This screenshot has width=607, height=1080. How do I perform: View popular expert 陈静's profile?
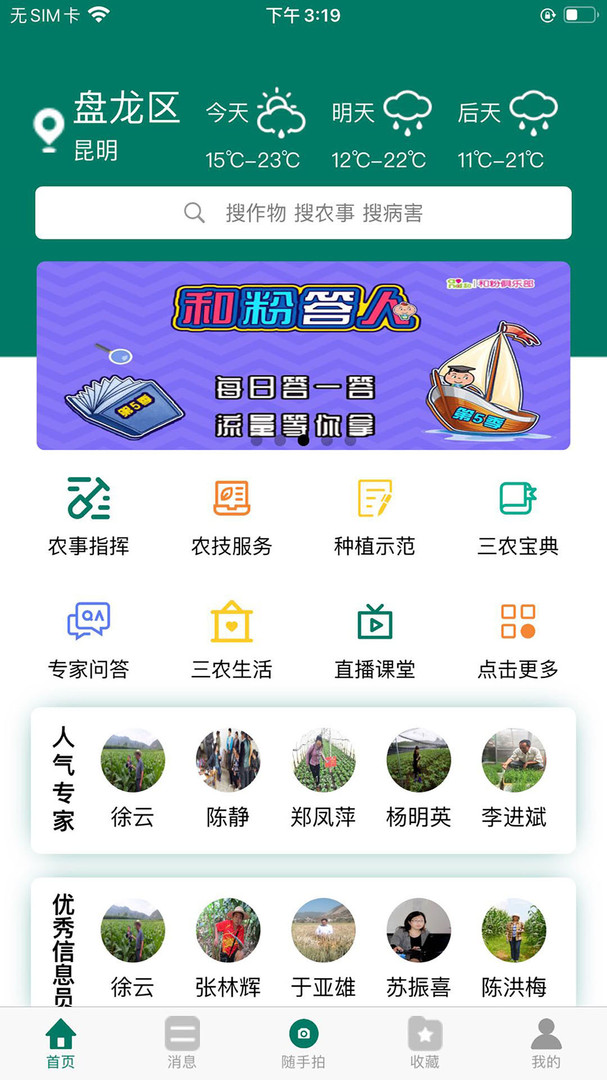(x=228, y=778)
